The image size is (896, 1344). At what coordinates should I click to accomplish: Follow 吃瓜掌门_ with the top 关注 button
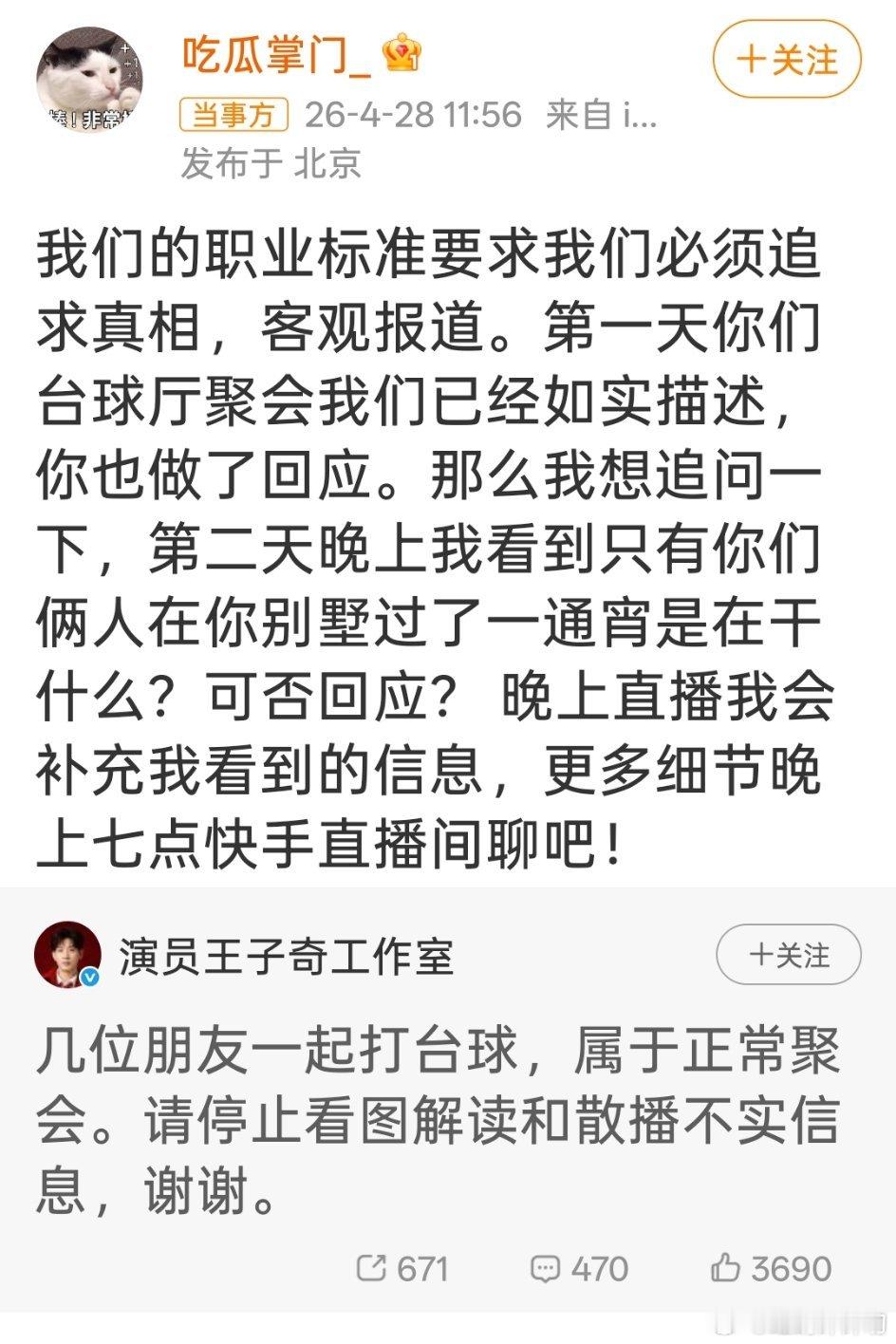[x=786, y=61]
